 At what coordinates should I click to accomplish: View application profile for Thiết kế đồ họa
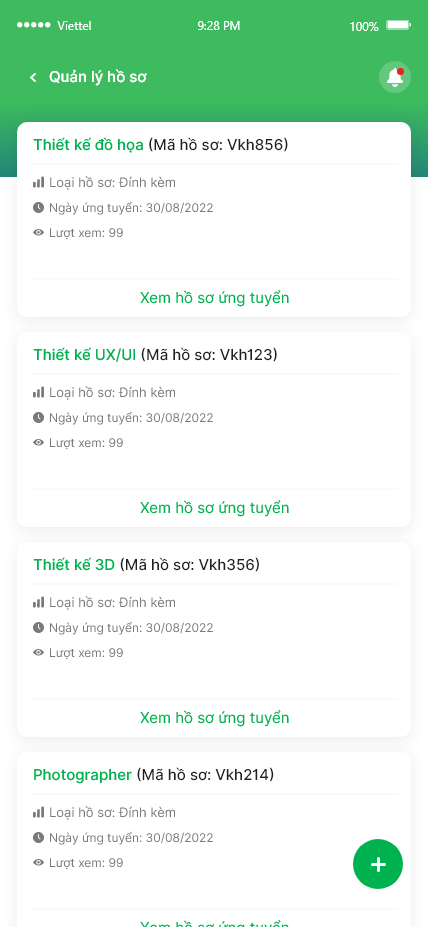tap(214, 297)
